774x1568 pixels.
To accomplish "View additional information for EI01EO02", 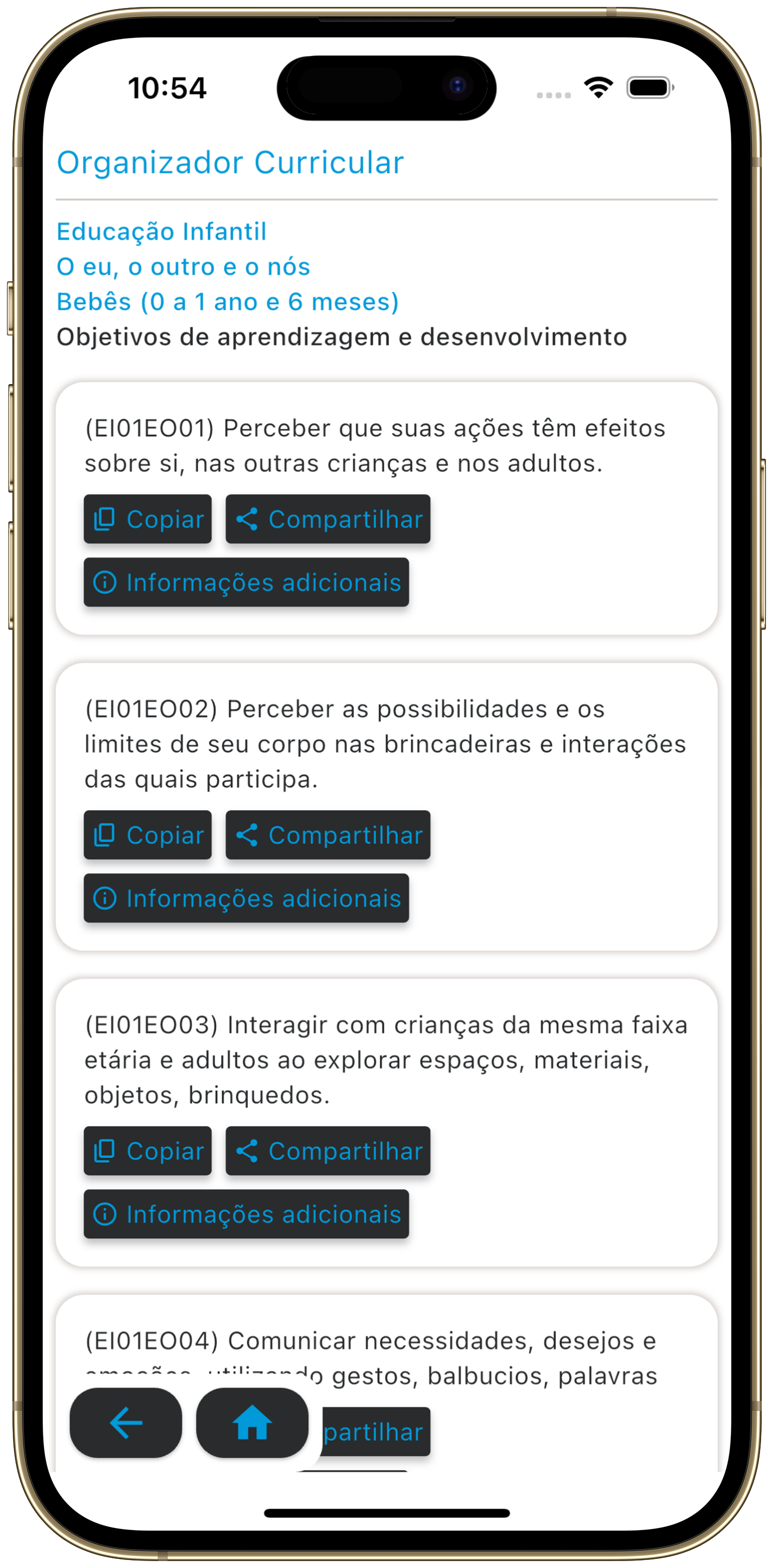I will pyautogui.click(x=247, y=898).
